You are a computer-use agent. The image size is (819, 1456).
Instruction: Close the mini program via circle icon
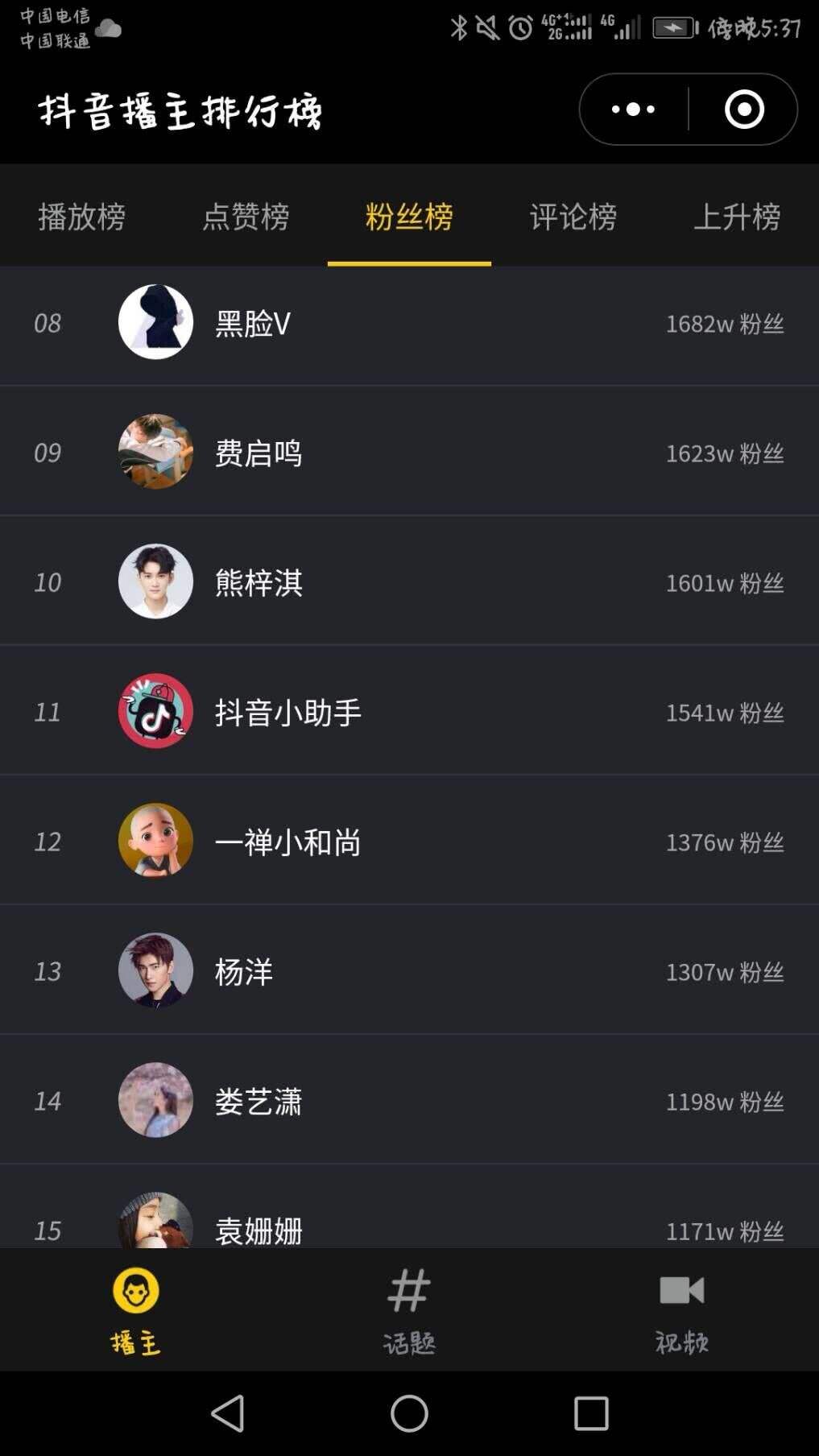(x=744, y=110)
